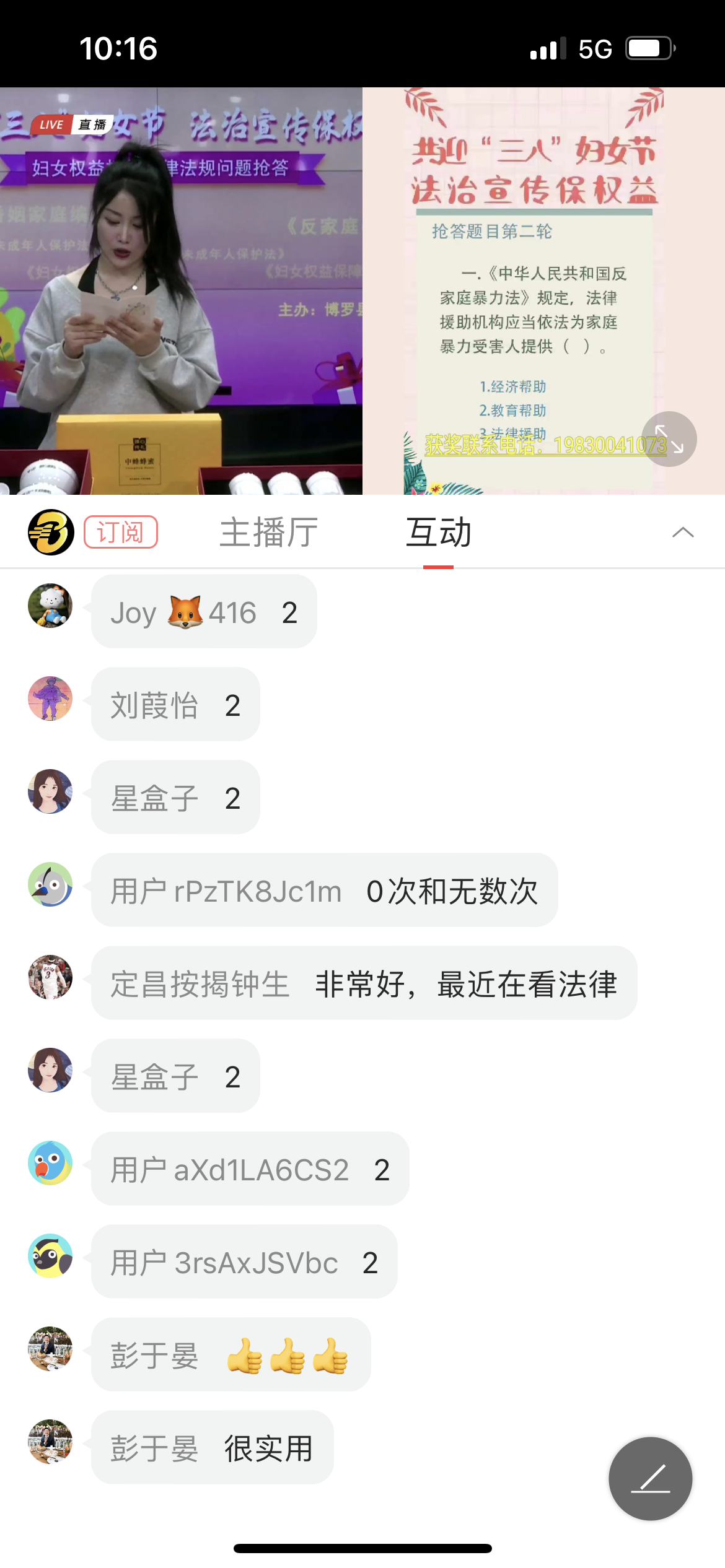Write a comment with the pencil button
Screen dimensions: 725x1568
click(x=650, y=1478)
